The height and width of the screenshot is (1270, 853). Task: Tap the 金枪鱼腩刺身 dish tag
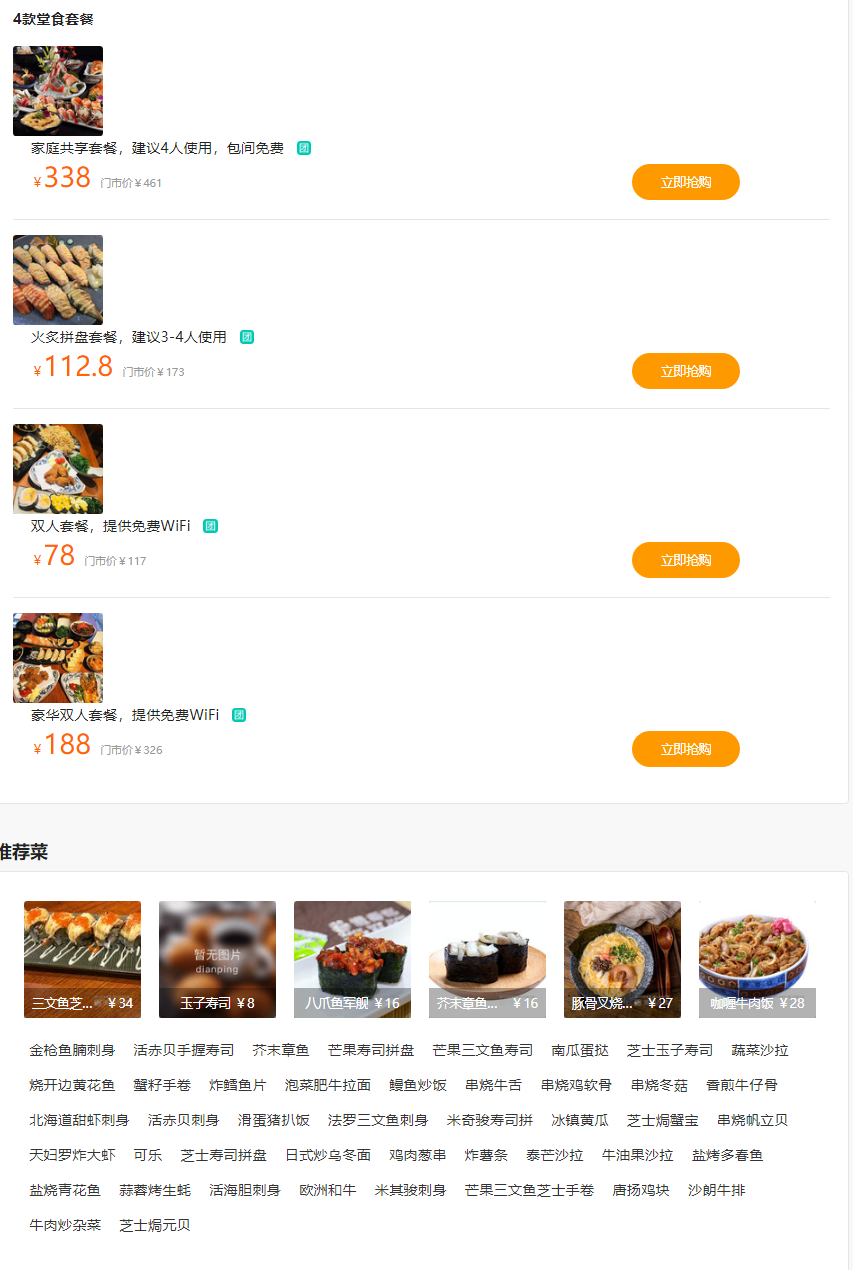pyautogui.click(x=72, y=1050)
